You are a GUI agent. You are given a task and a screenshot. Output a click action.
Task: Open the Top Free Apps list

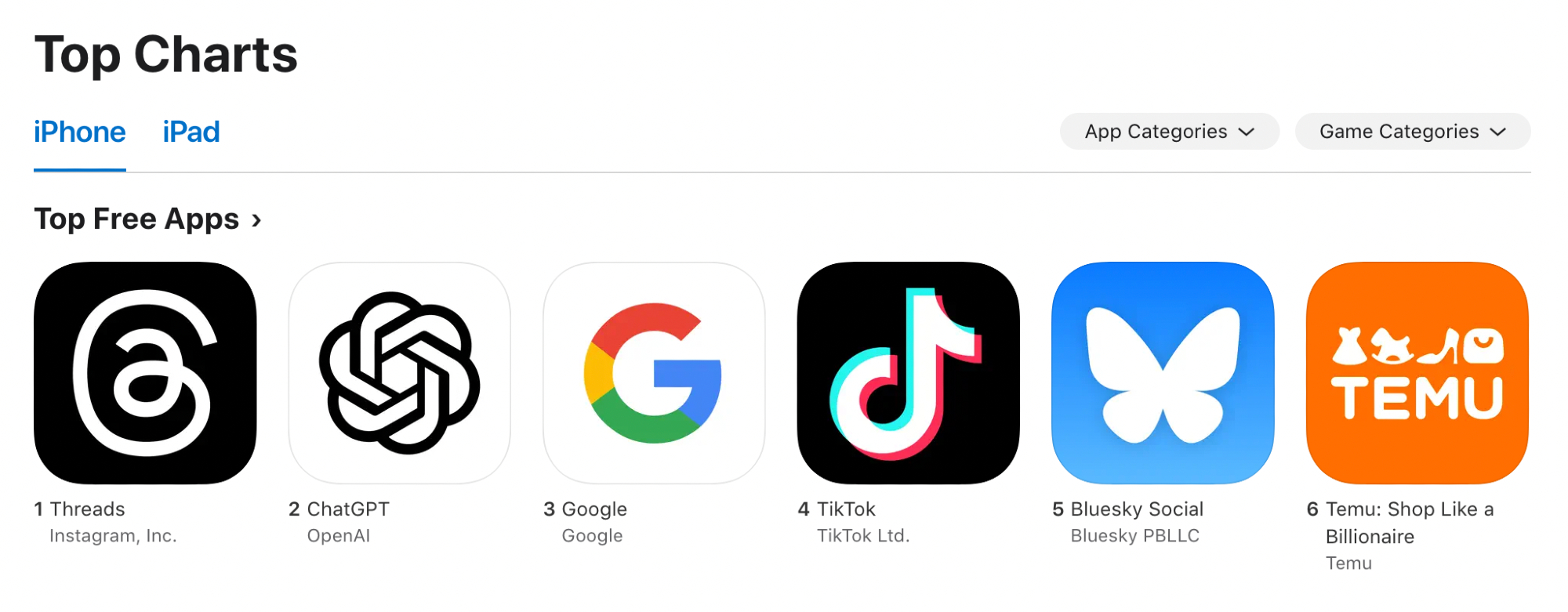147,219
